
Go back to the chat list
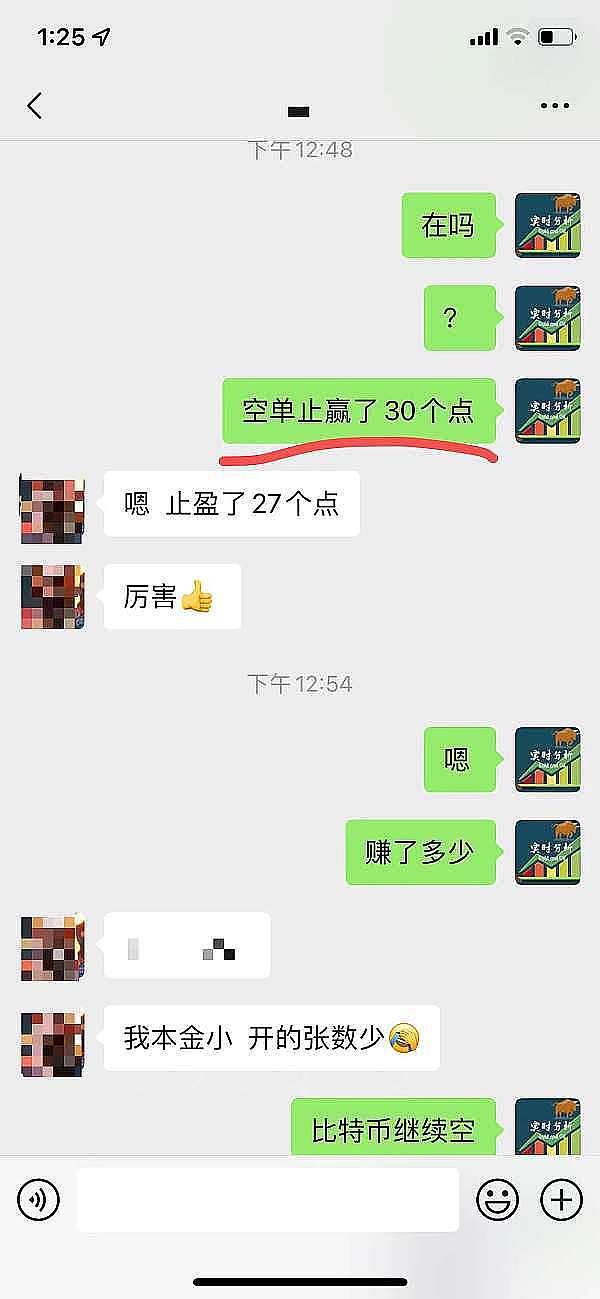(x=35, y=106)
